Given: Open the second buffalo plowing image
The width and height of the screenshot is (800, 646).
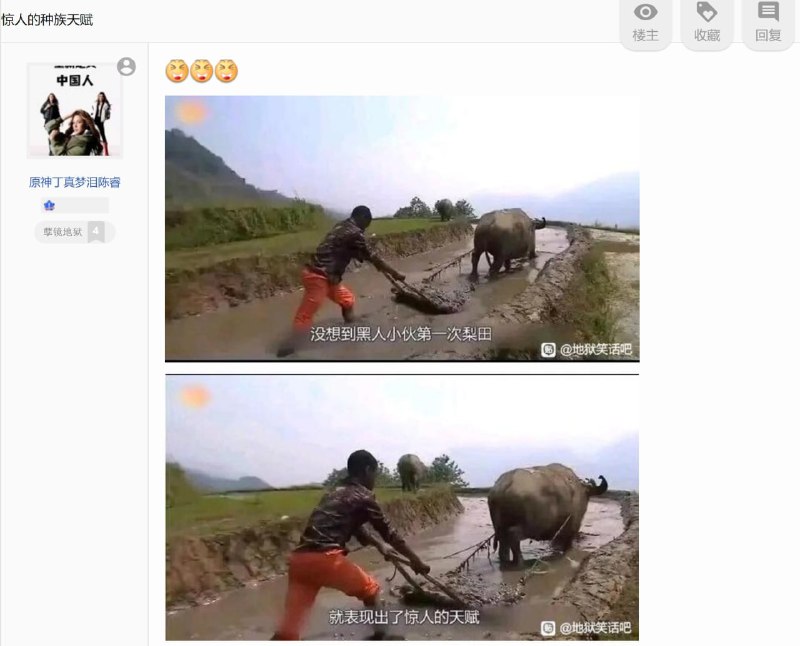Looking at the screenshot, I should click(402, 508).
